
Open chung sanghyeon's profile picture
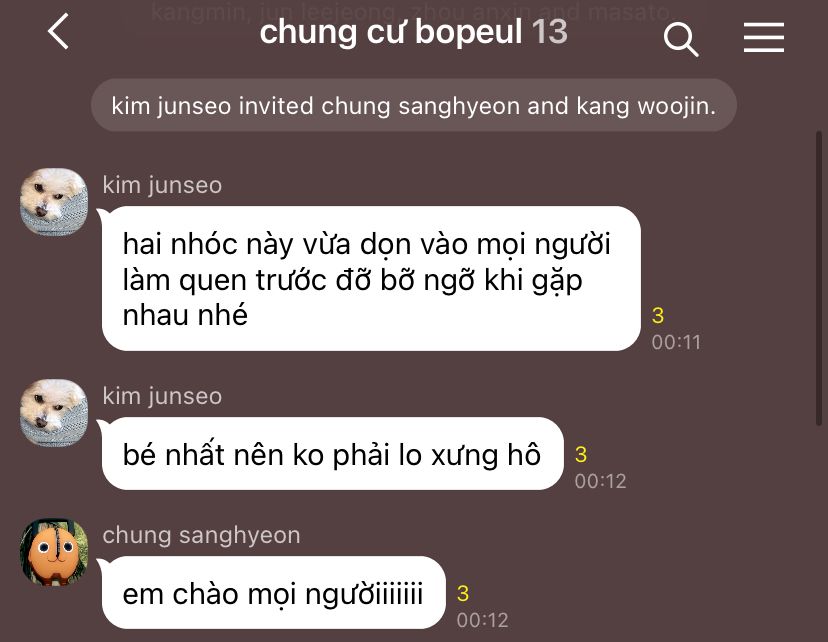pyautogui.click(x=54, y=552)
